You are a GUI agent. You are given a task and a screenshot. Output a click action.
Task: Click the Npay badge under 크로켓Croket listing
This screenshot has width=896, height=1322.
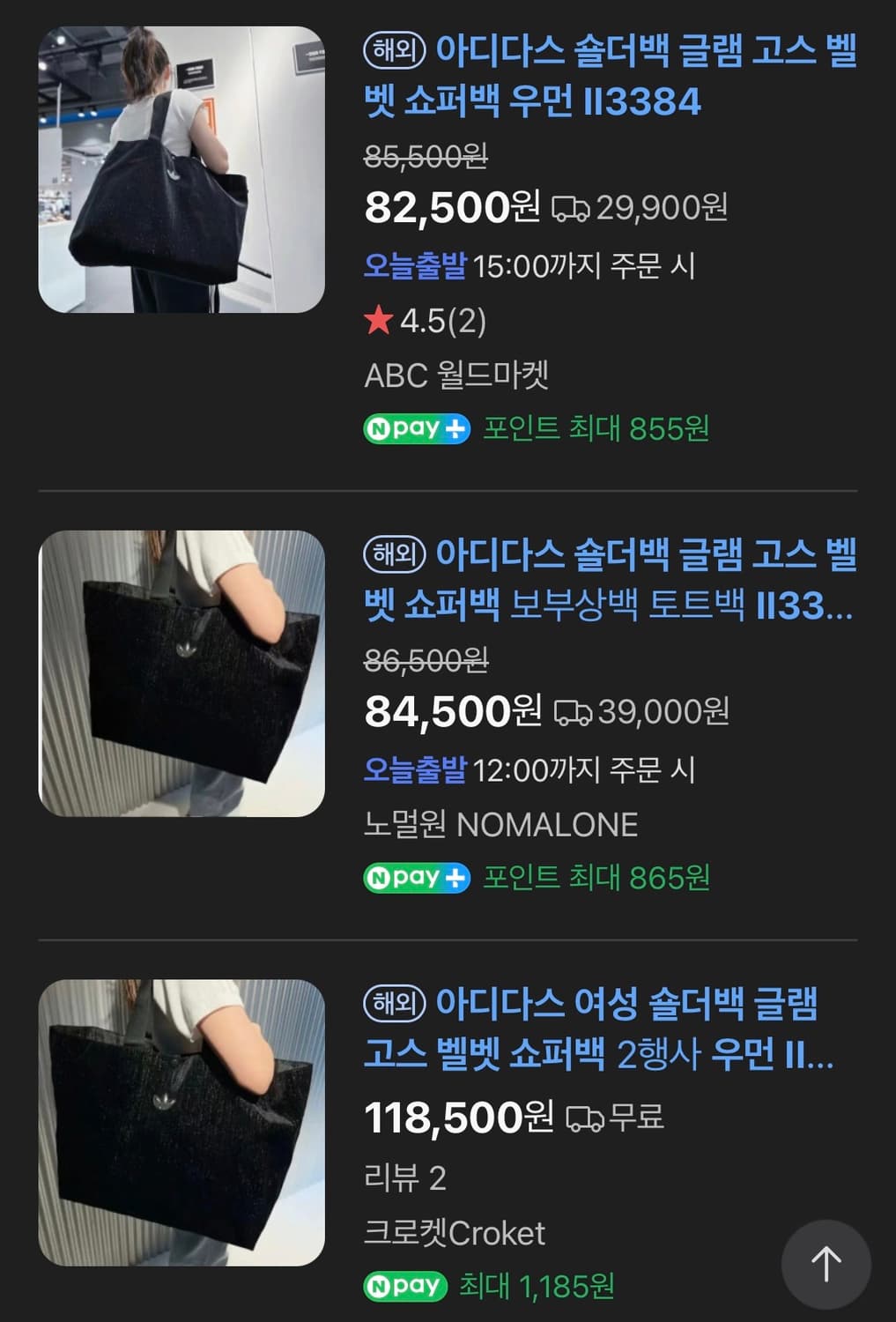tap(407, 1286)
